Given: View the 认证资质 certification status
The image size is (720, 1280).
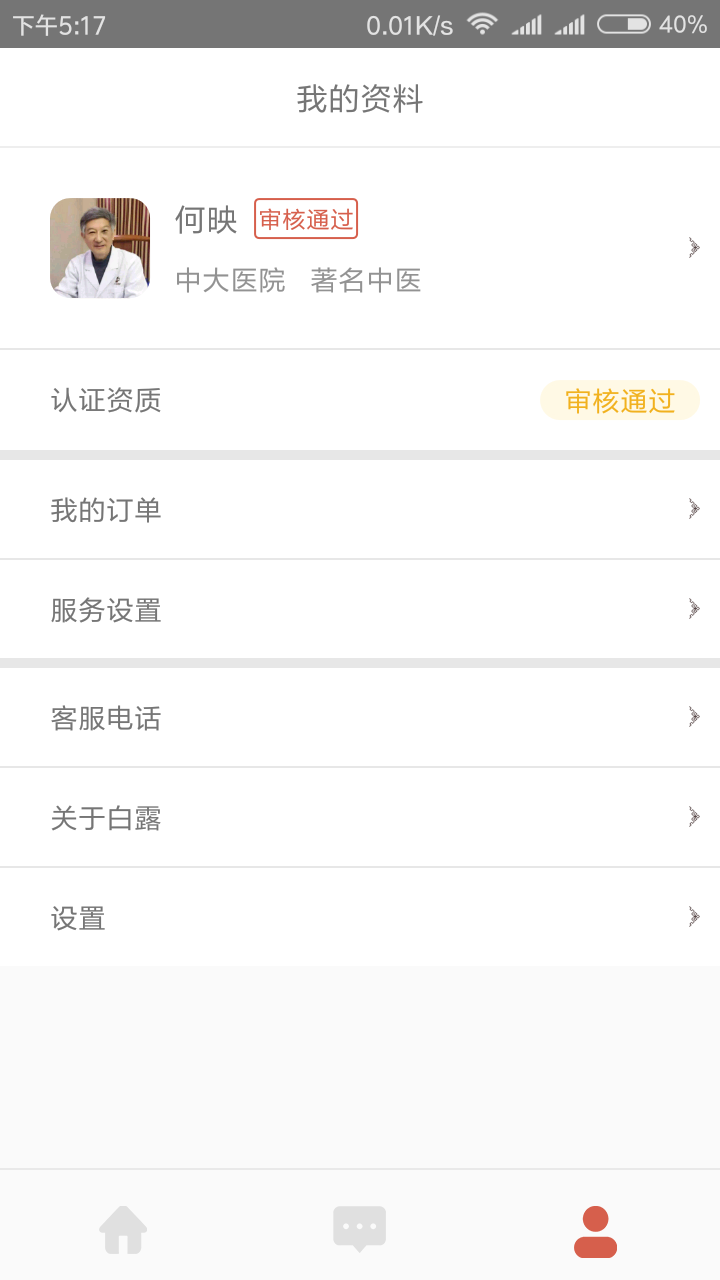Looking at the screenshot, I should 360,401.
